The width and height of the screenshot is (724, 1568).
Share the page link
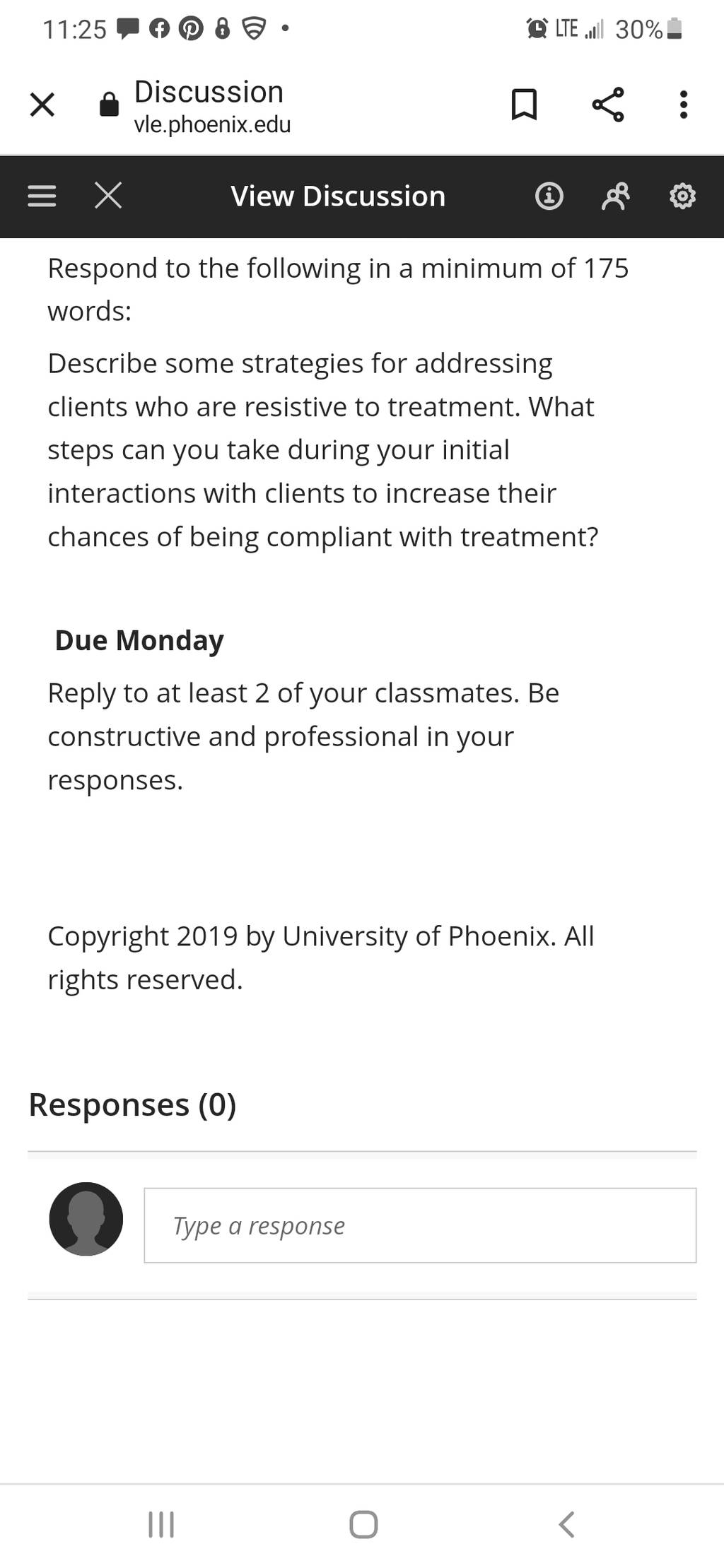[x=608, y=105]
